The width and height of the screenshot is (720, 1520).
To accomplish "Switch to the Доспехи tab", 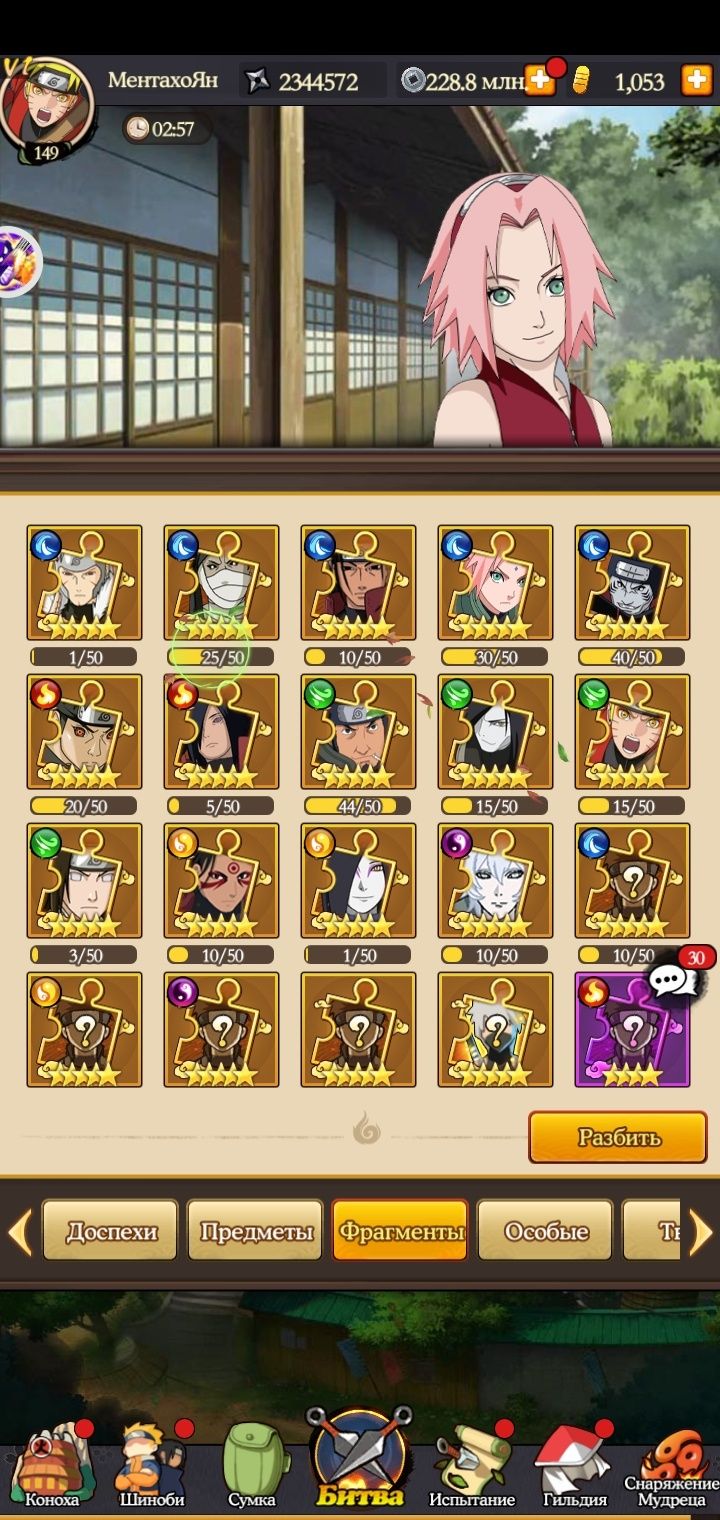I will pos(111,1231).
